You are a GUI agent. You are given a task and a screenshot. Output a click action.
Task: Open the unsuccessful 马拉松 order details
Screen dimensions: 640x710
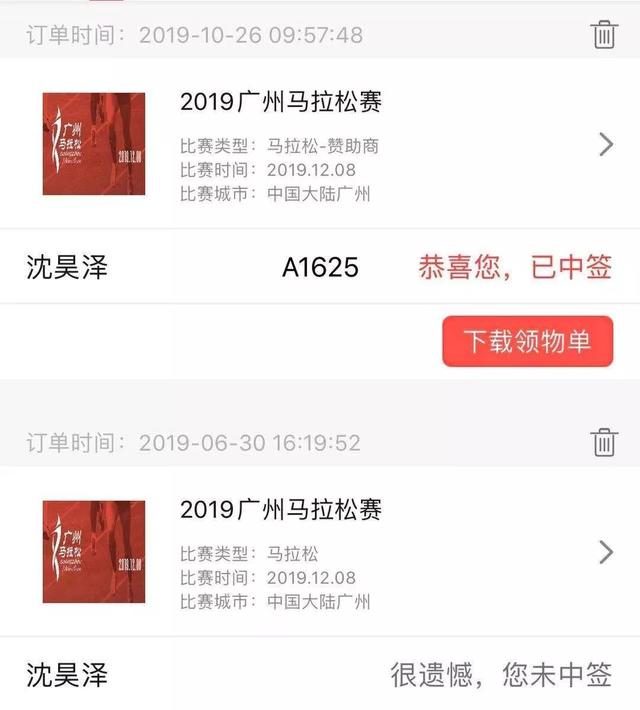click(605, 552)
